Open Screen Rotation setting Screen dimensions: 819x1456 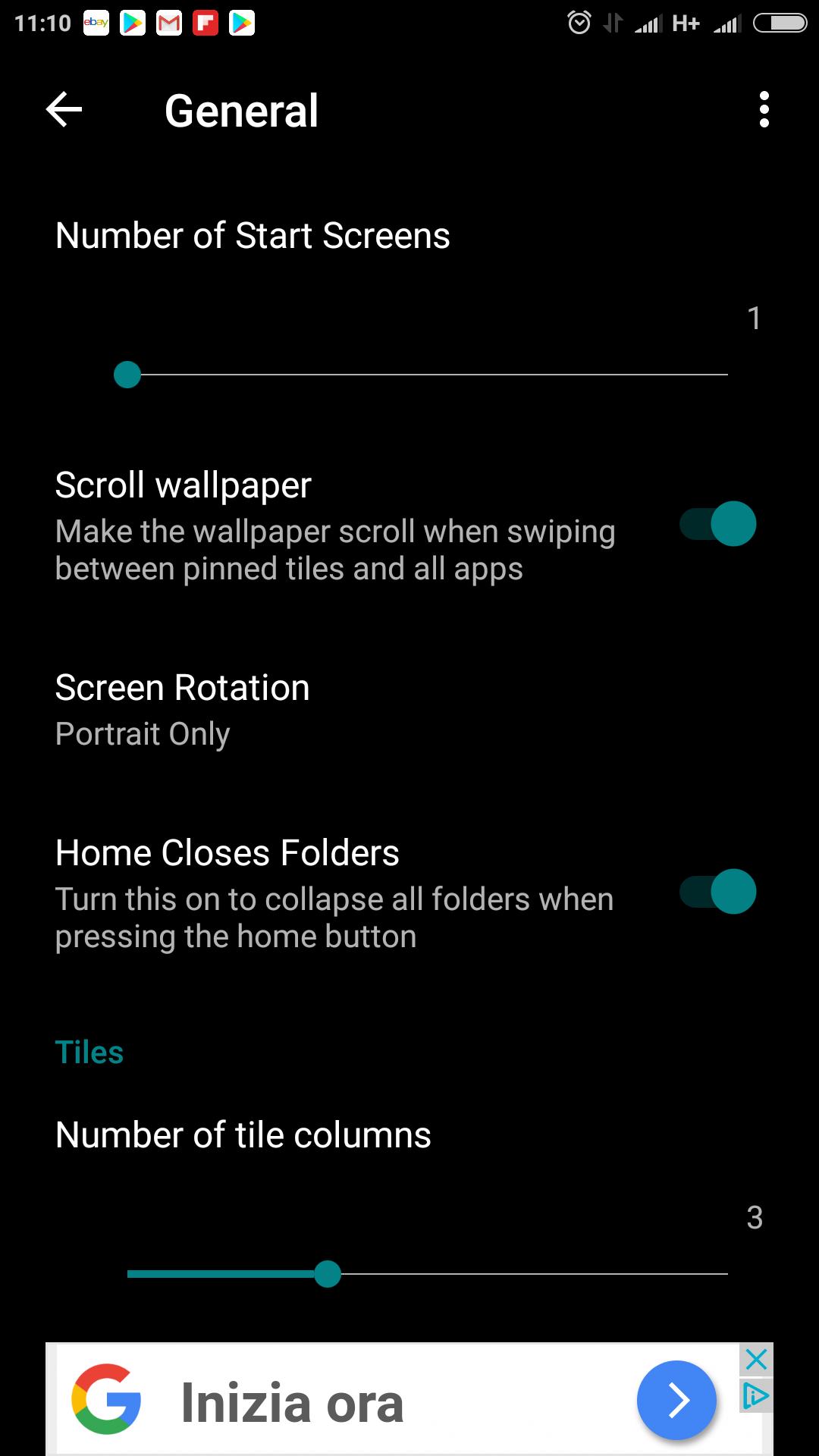182,710
